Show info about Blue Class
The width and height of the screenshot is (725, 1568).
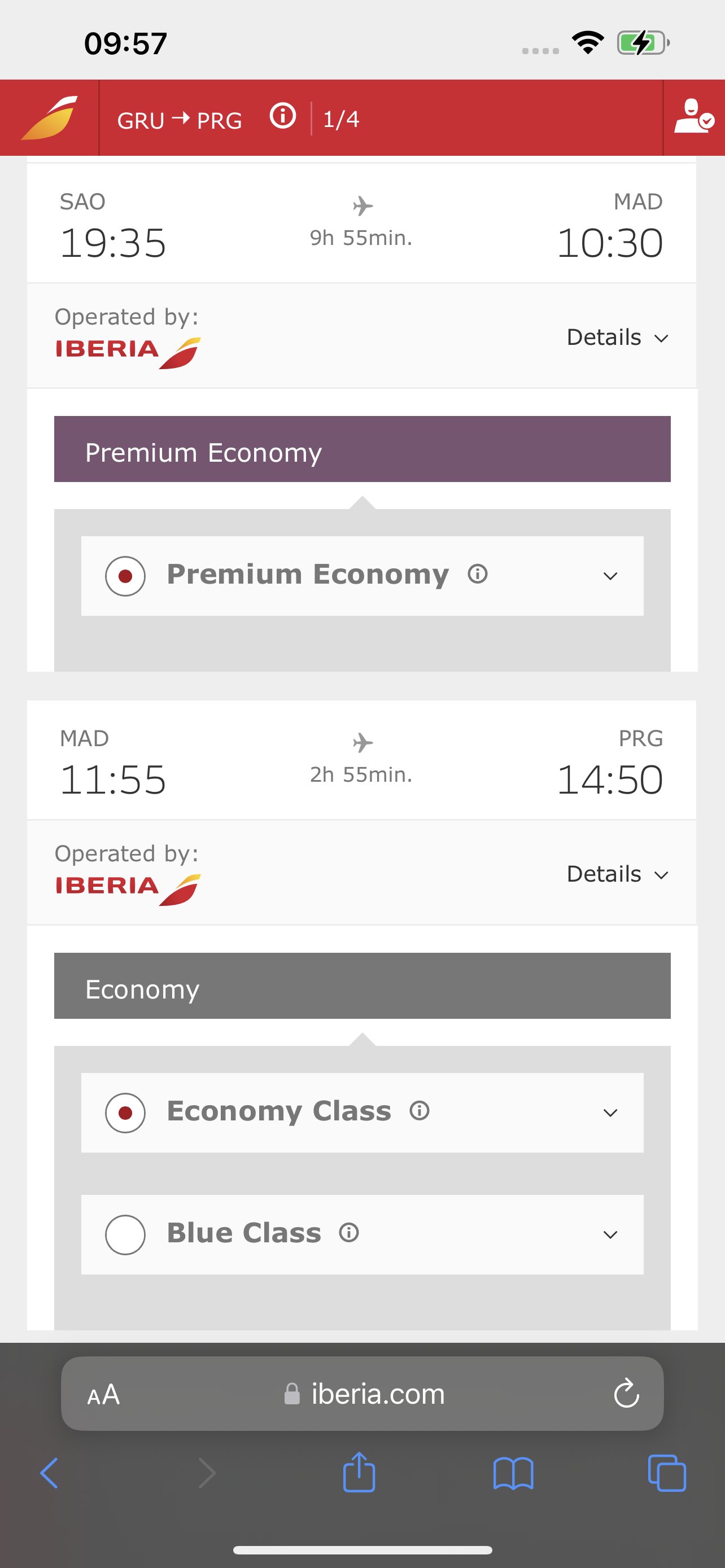click(x=349, y=1233)
